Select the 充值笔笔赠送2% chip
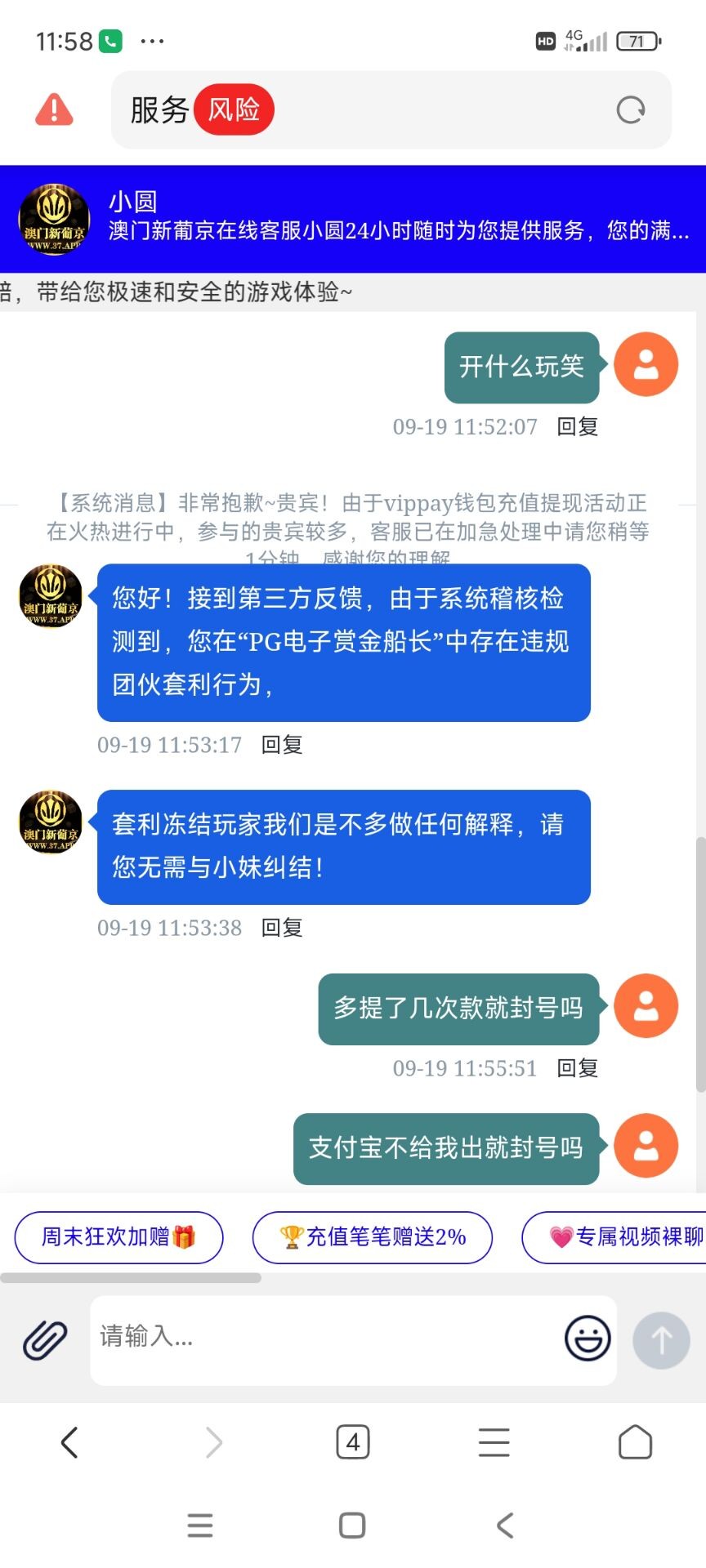706x1568 pixels. point(373,1237)
